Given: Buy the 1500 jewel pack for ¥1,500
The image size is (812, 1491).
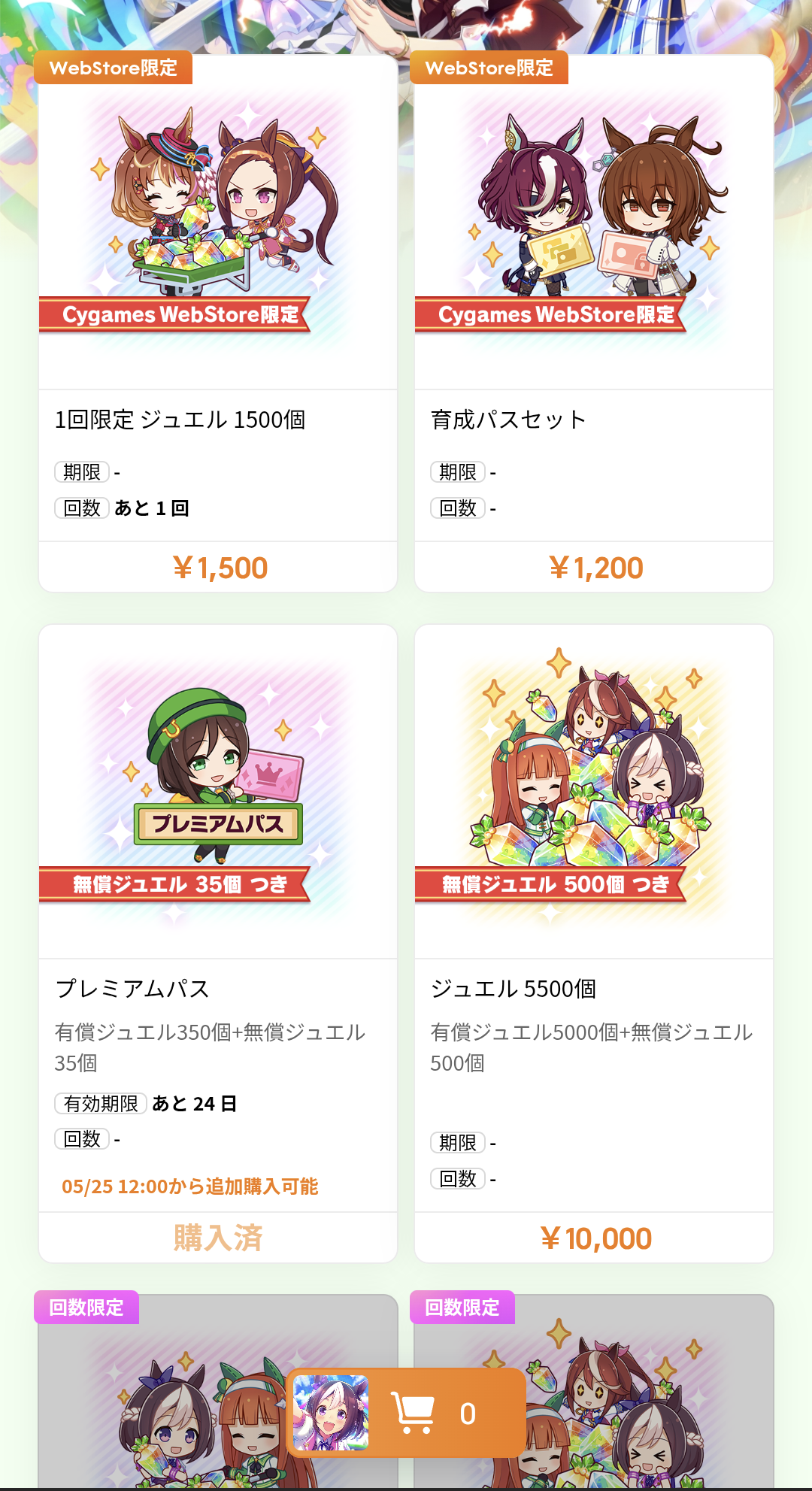Looking at the screenshot, I should 219,568.
